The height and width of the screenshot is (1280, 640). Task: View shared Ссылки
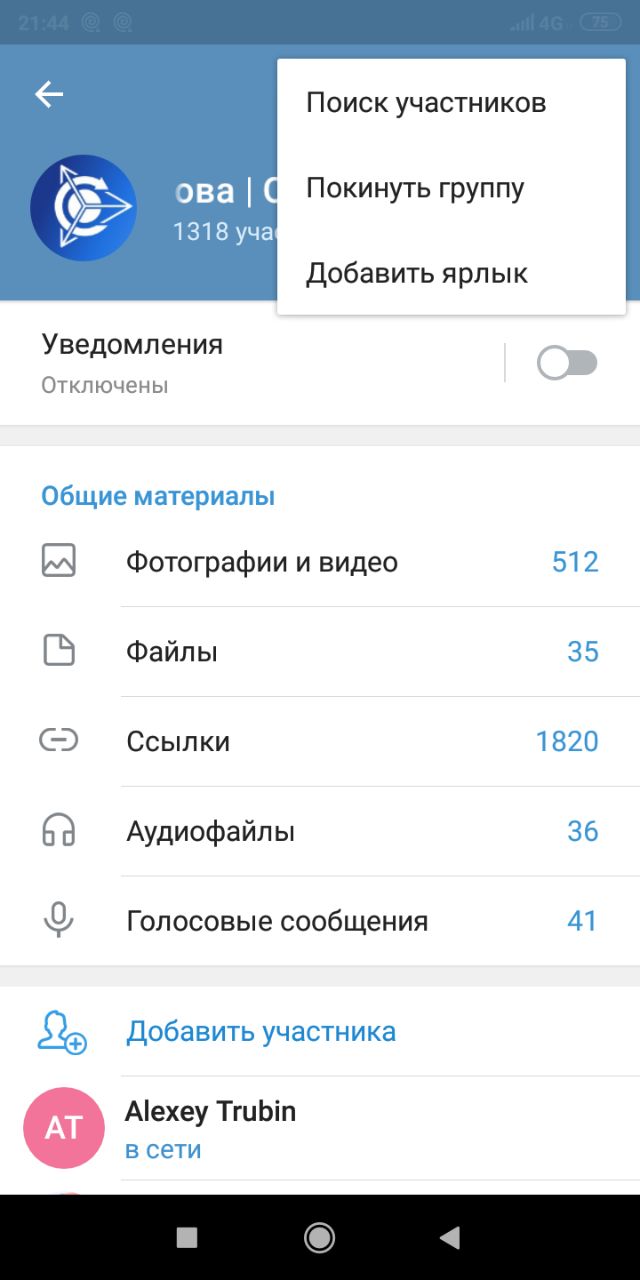[320, 741]
